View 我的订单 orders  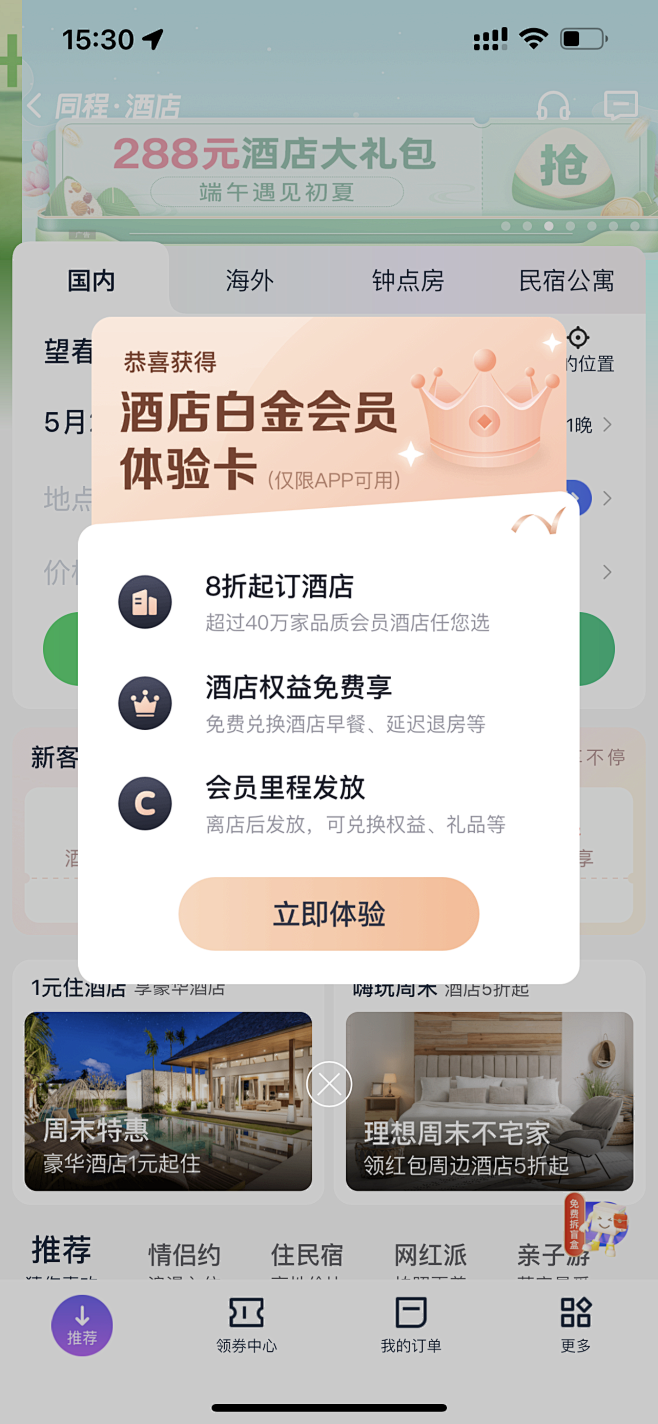coord(411,1326)
